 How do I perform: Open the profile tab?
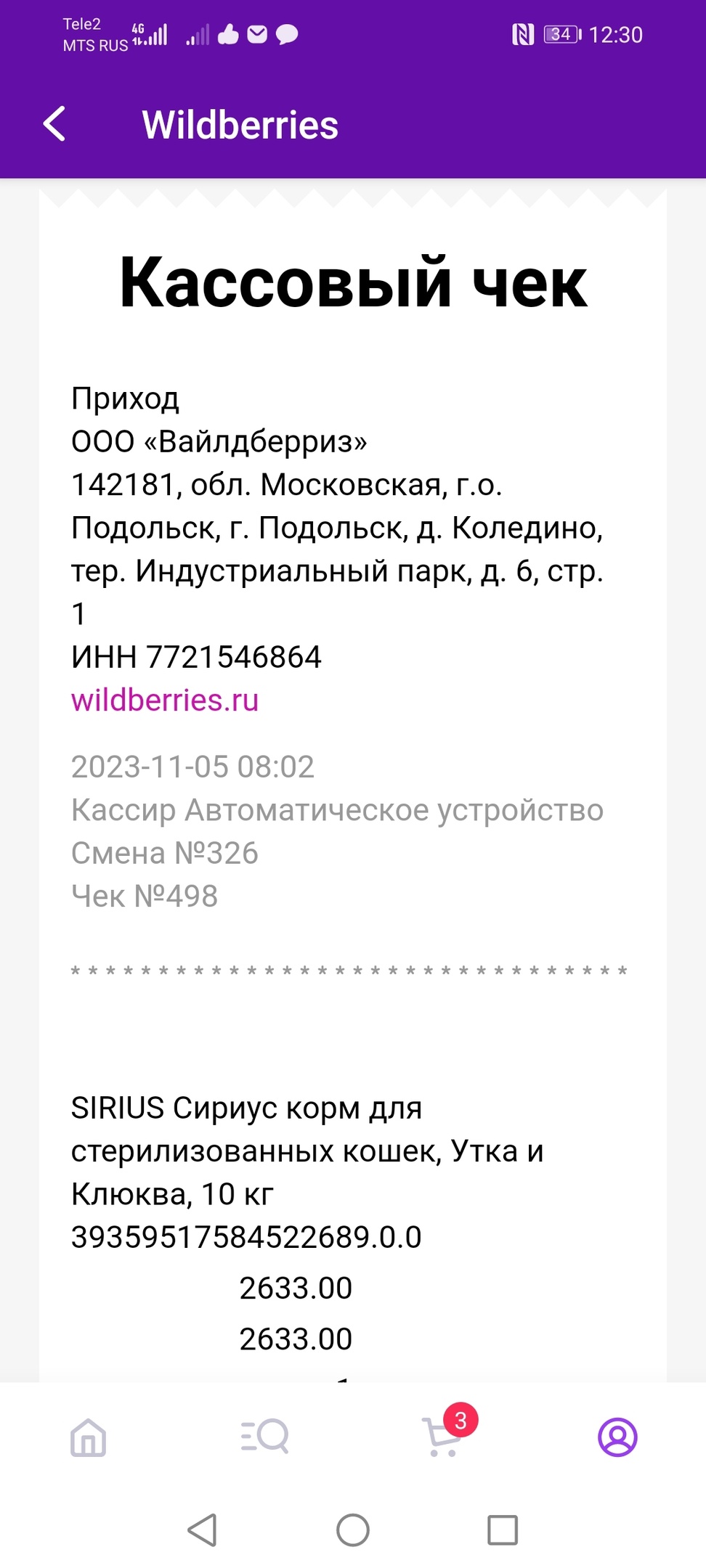[617, 1437]
